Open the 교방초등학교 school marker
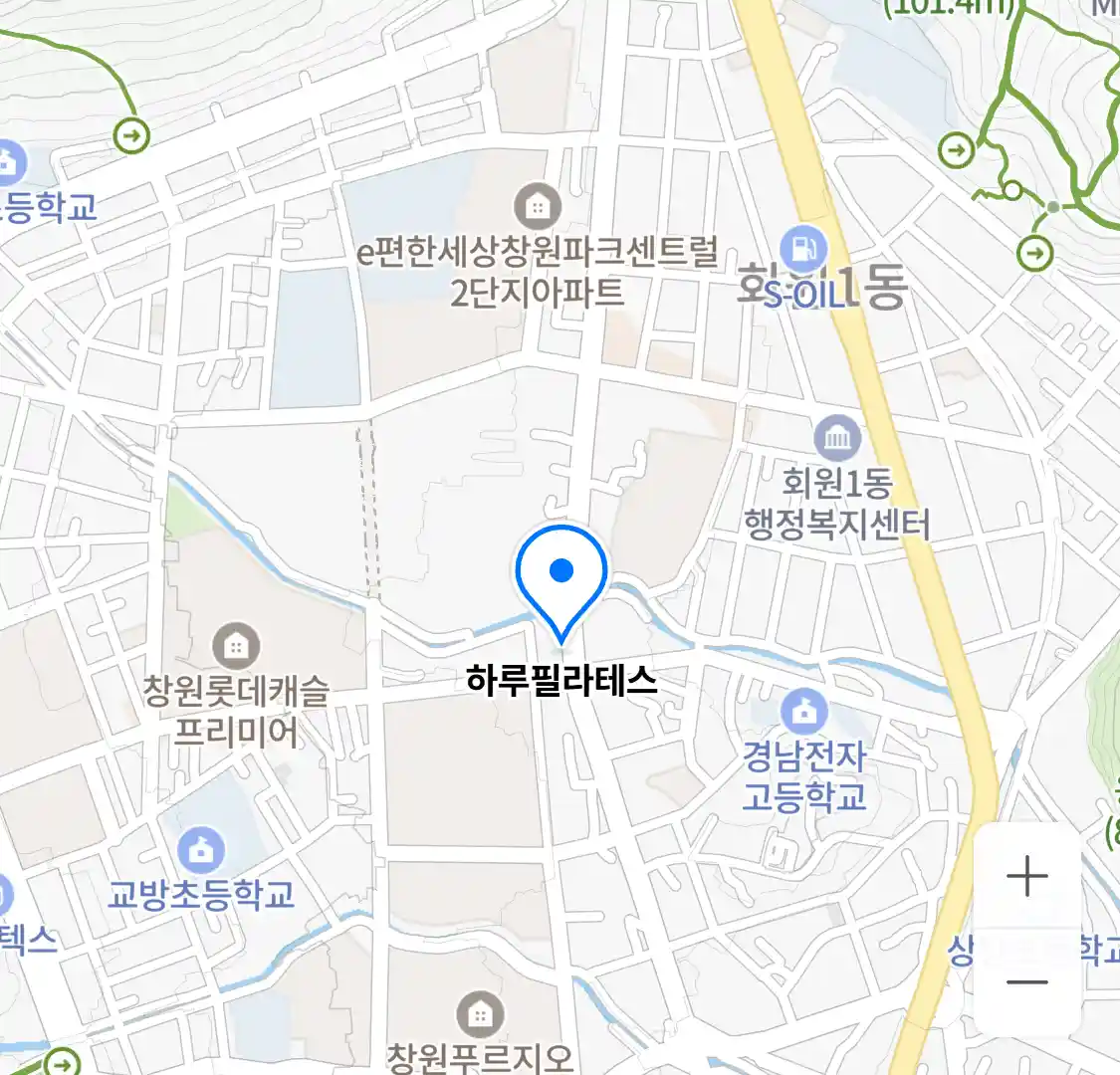The height and width of the screenshot is (1075, 1120). pos(201,850)
